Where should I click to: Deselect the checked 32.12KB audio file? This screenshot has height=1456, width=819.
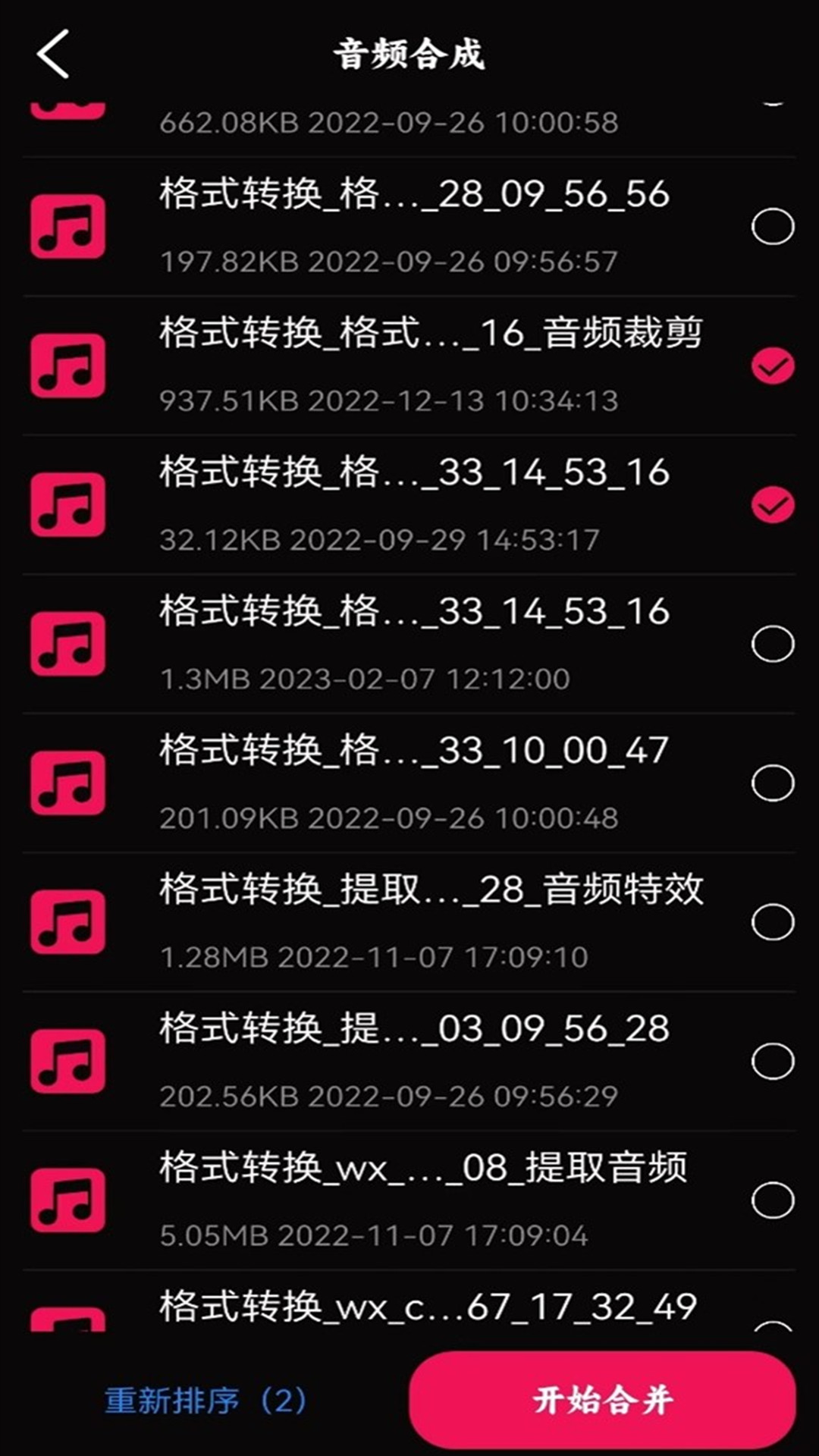coord(773,503)
